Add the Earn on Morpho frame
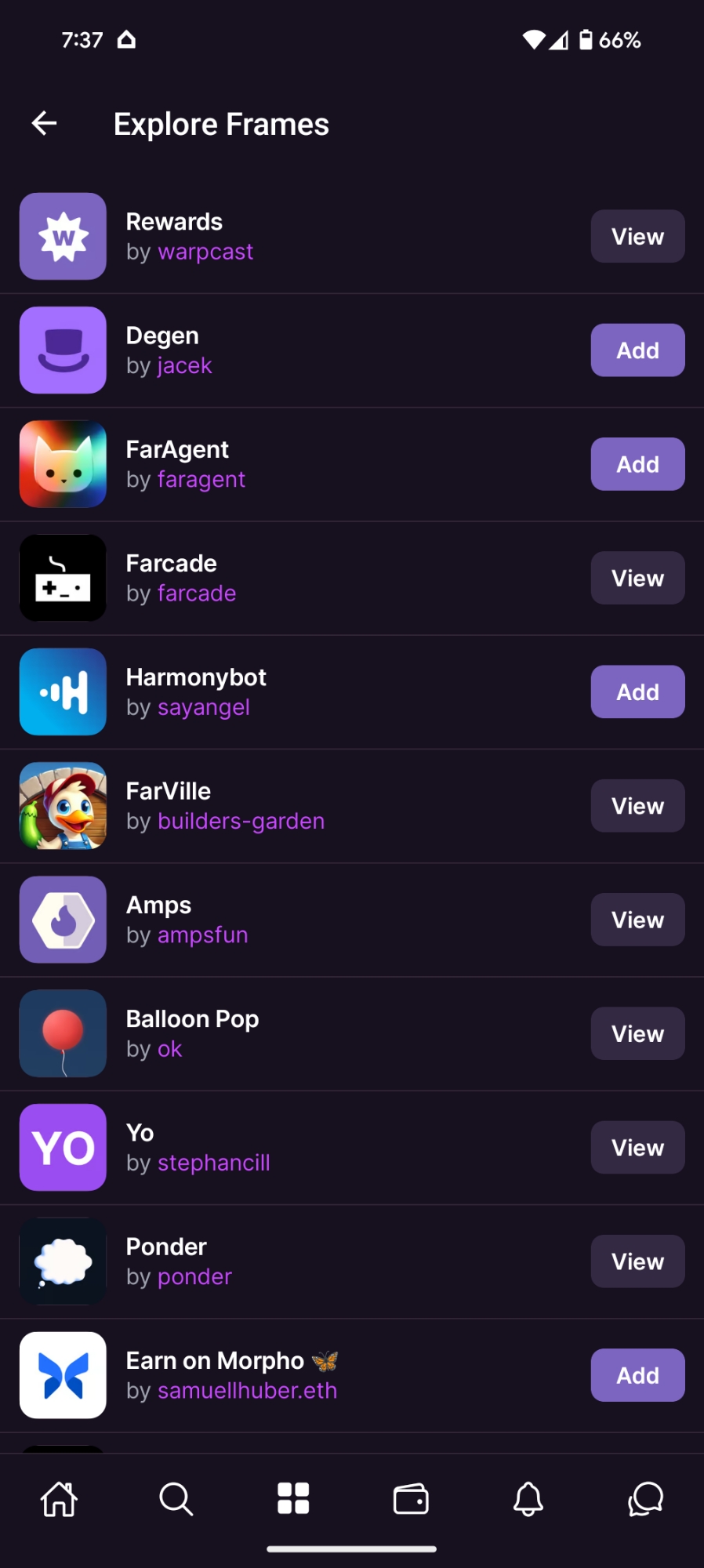This screenshot has width=704, height=1568. tap(637, 1375)
